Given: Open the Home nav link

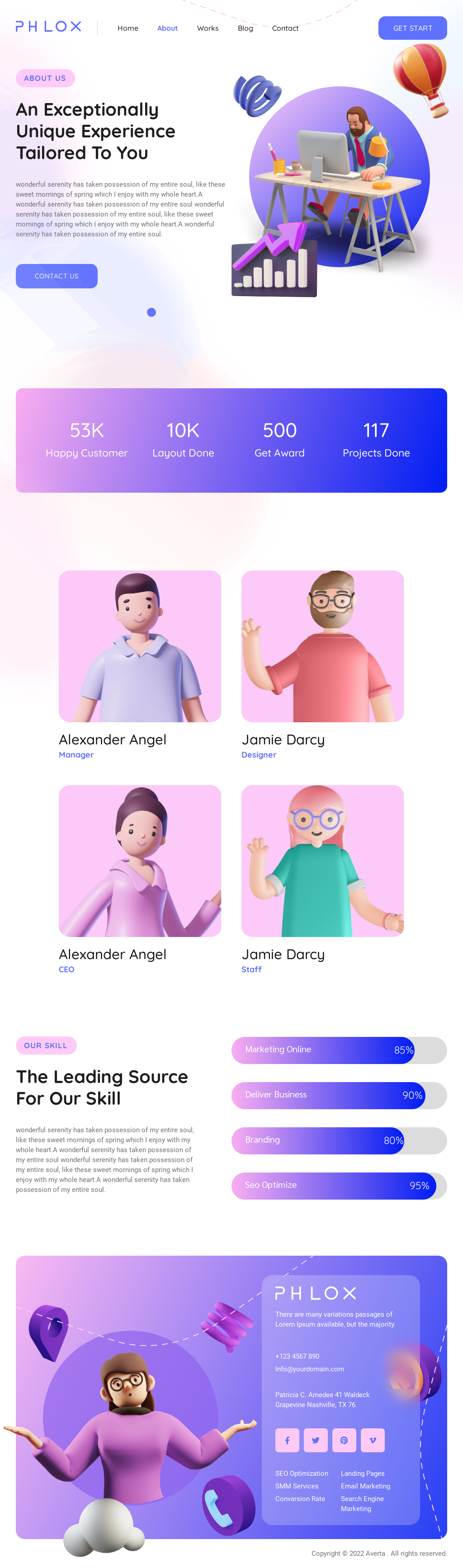Looking at the screenshot, I should pos(128,28).
